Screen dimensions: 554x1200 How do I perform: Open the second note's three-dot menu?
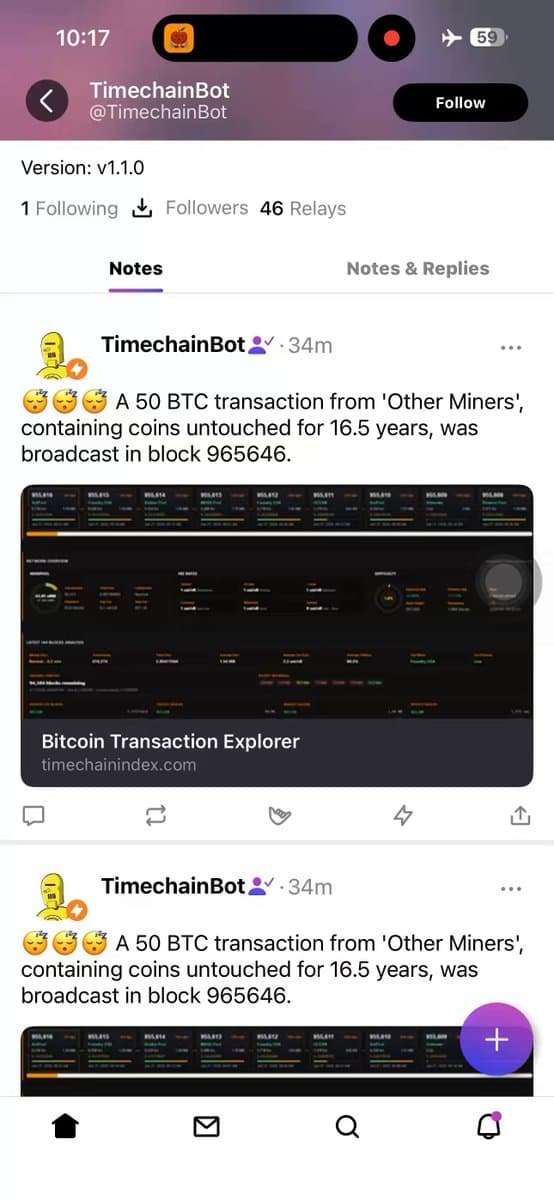511,888
